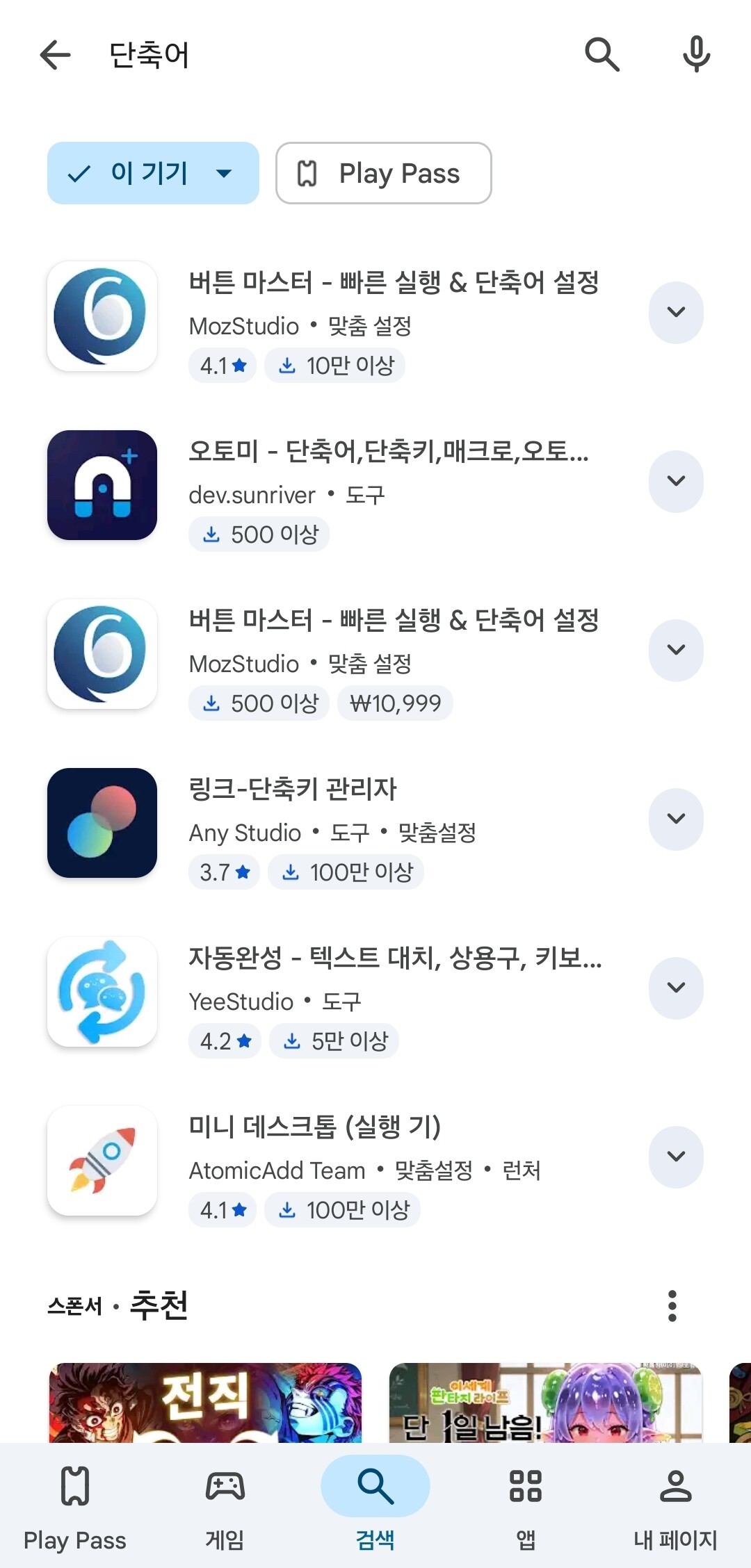The height and width of the screenshot is (1568, 751).
Task: Open overflow menu of the sponsored 추천 section
Action: pos(672,1306)
